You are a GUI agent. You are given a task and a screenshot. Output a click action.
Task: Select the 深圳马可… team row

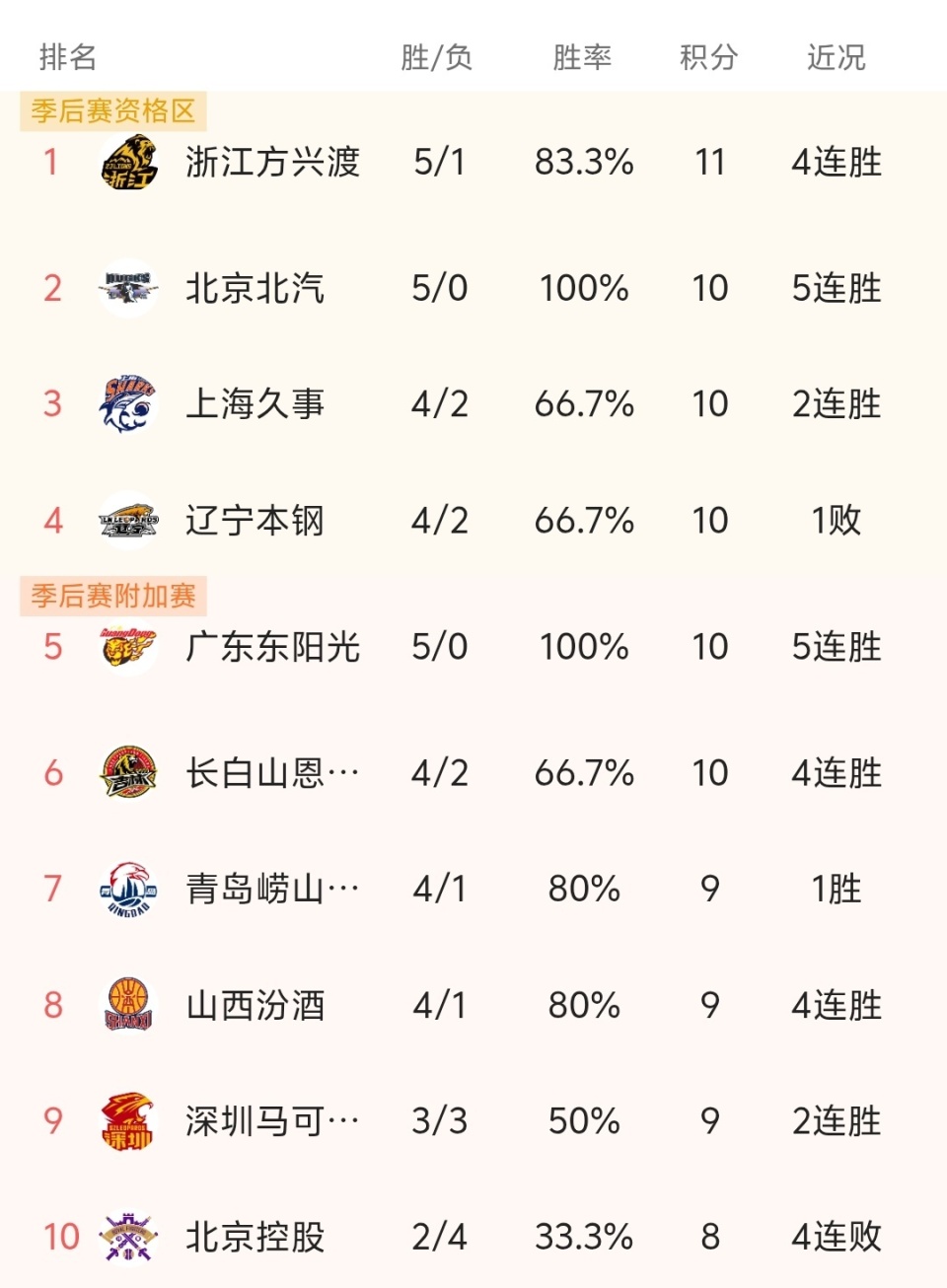click(272, 1121)
